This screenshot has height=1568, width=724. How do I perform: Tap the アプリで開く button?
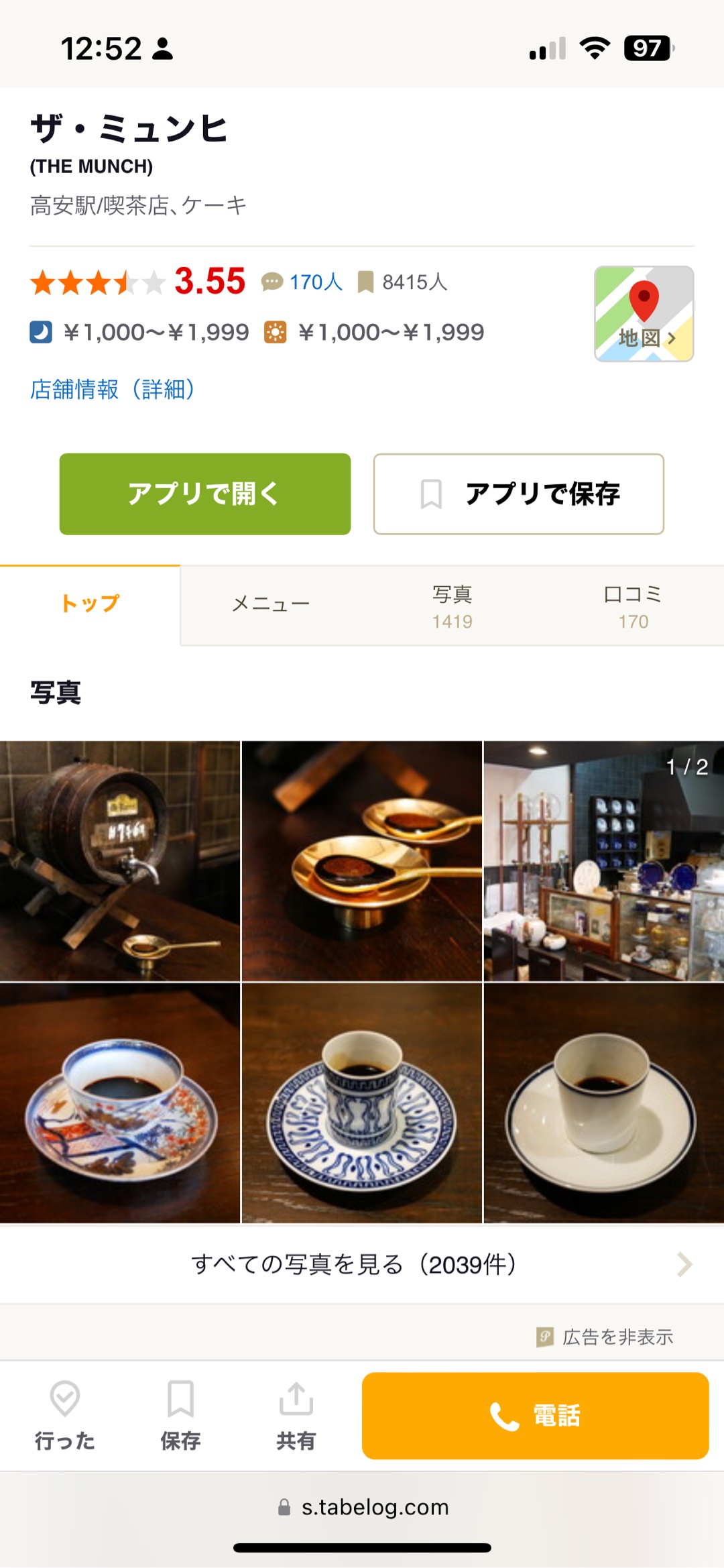pos(205,494)
